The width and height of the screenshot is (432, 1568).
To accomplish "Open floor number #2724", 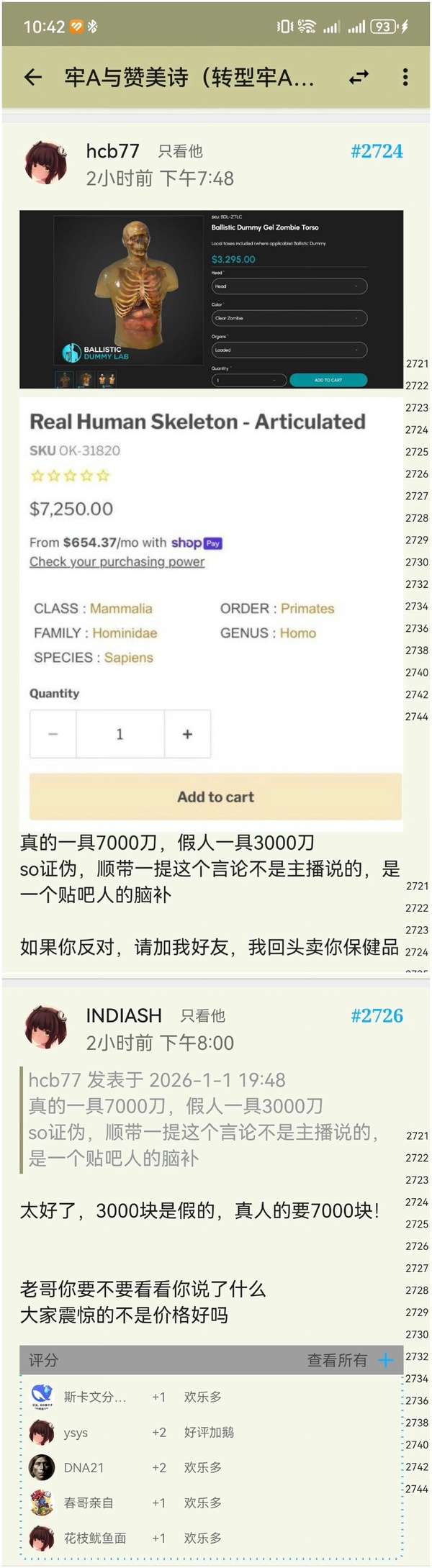I will pyautogui.click(x=377, y=151).
